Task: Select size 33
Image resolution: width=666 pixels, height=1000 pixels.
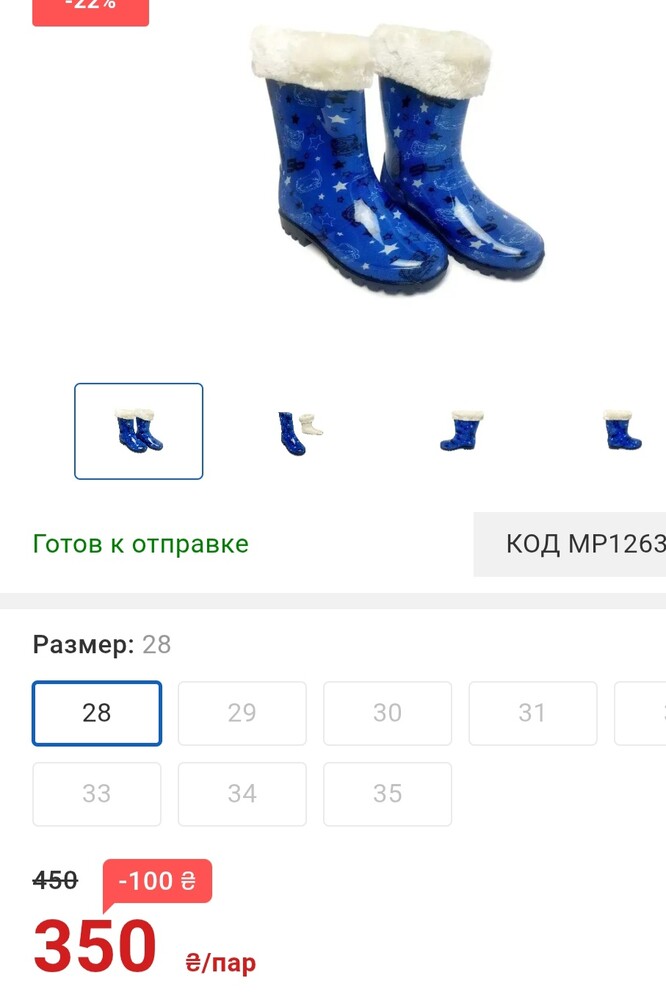Action: (x=97, y=794)
